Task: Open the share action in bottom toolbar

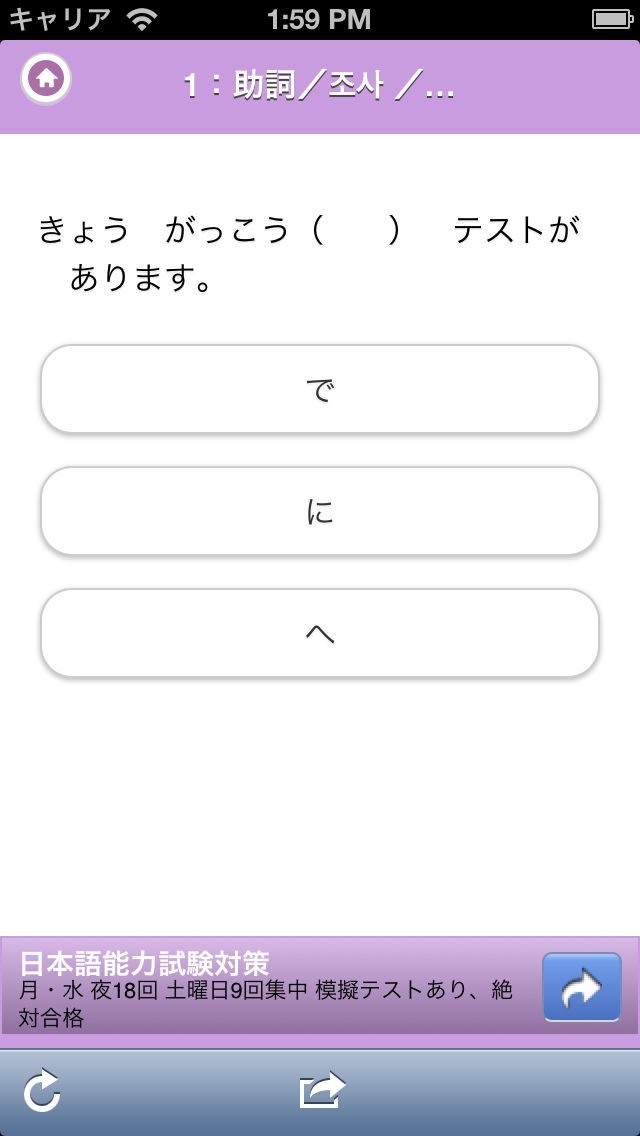Action: pyautogui.click(x=321, y=1090)
